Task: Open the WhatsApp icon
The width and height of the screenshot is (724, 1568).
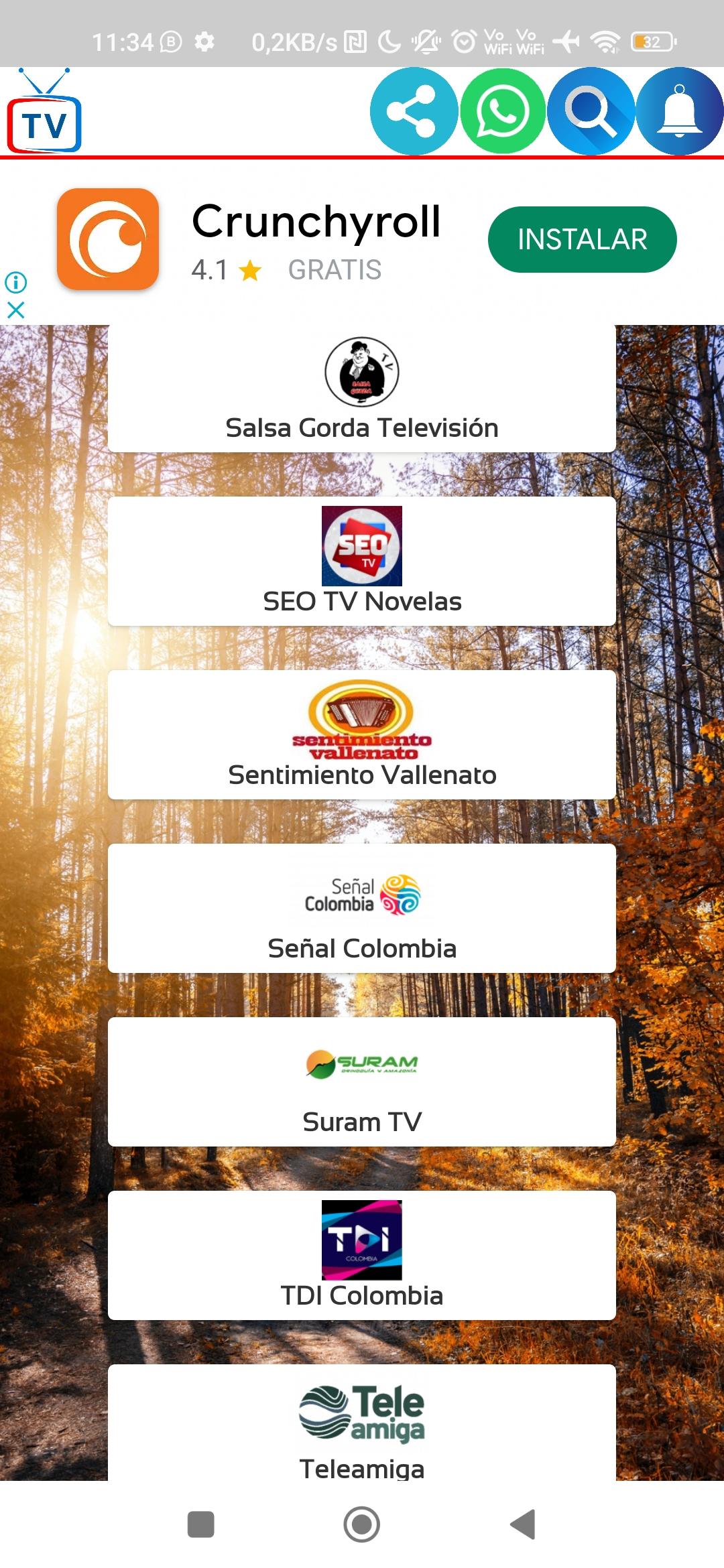Action: (x=502, y=111)
